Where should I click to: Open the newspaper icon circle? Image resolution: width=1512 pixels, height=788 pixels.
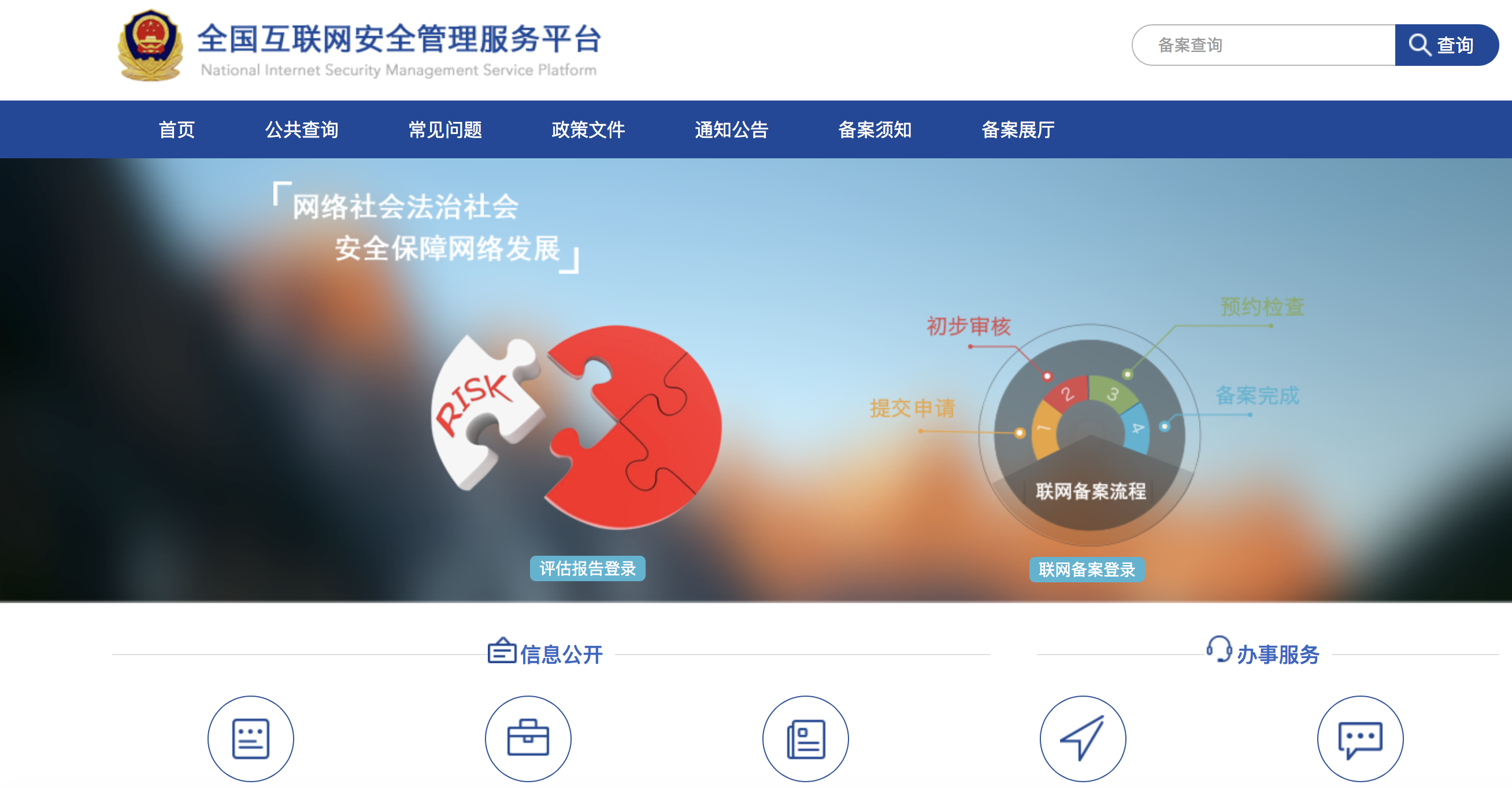[x=805, y=738]
